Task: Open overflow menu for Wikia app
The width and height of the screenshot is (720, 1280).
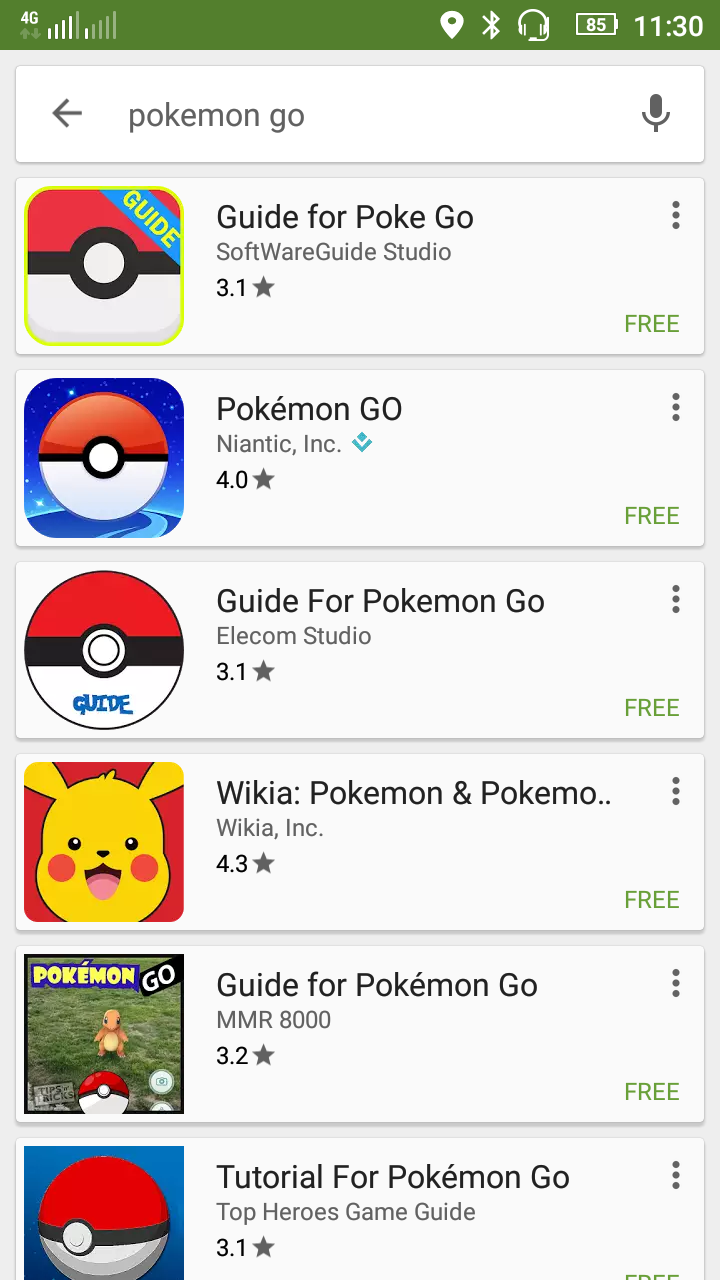Action: [676, 791]
